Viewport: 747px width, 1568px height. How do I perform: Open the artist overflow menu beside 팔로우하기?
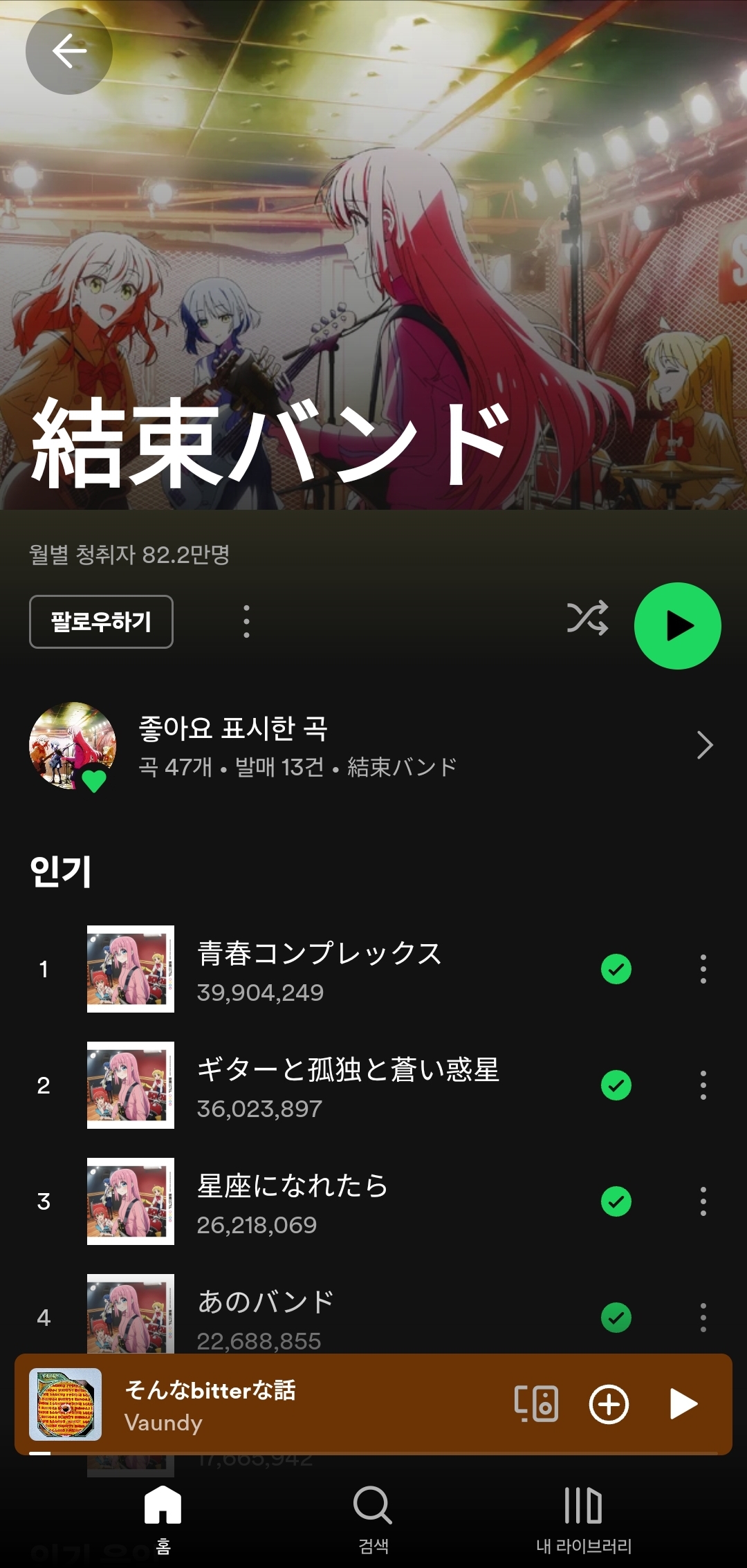[246, 621]
